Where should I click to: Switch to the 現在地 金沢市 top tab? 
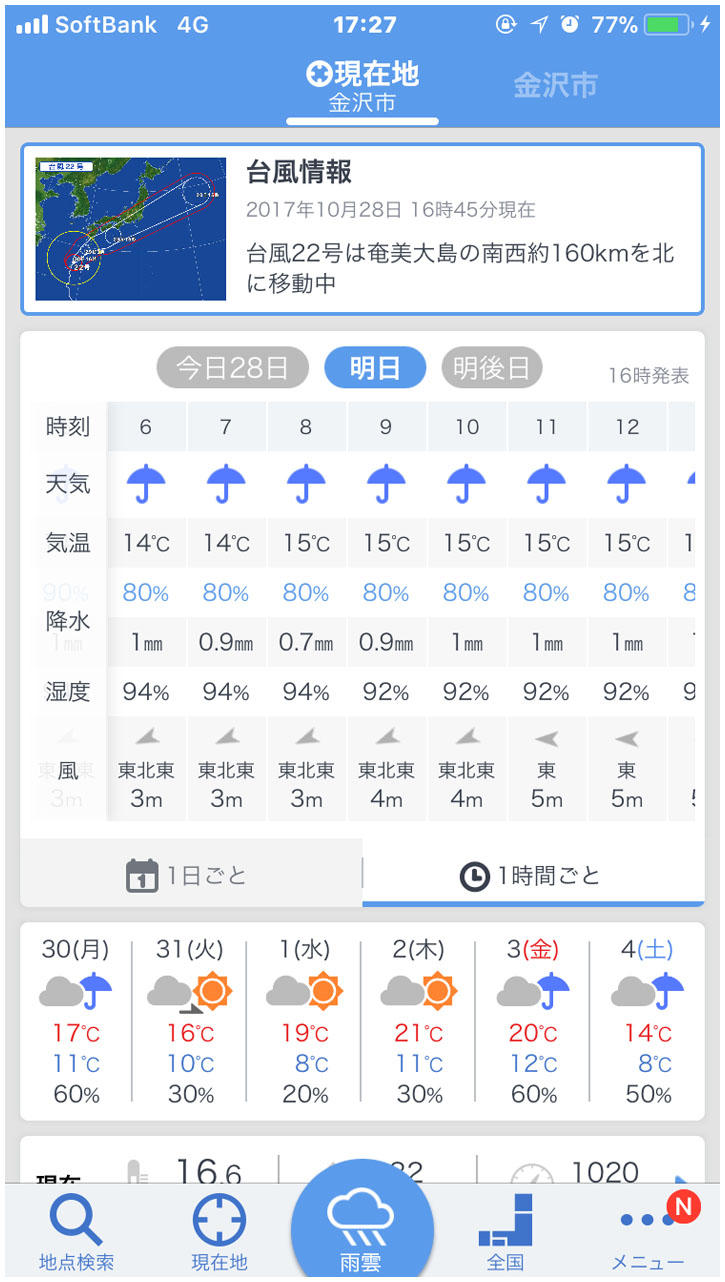[x=362, y=86]
